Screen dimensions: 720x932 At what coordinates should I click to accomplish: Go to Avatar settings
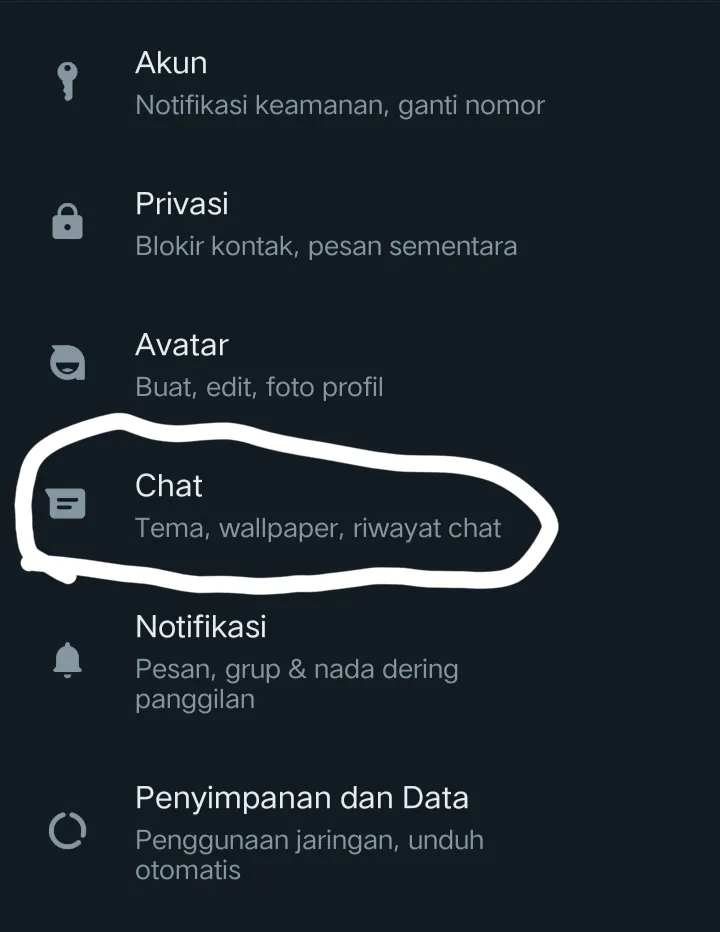coord(260,365)
